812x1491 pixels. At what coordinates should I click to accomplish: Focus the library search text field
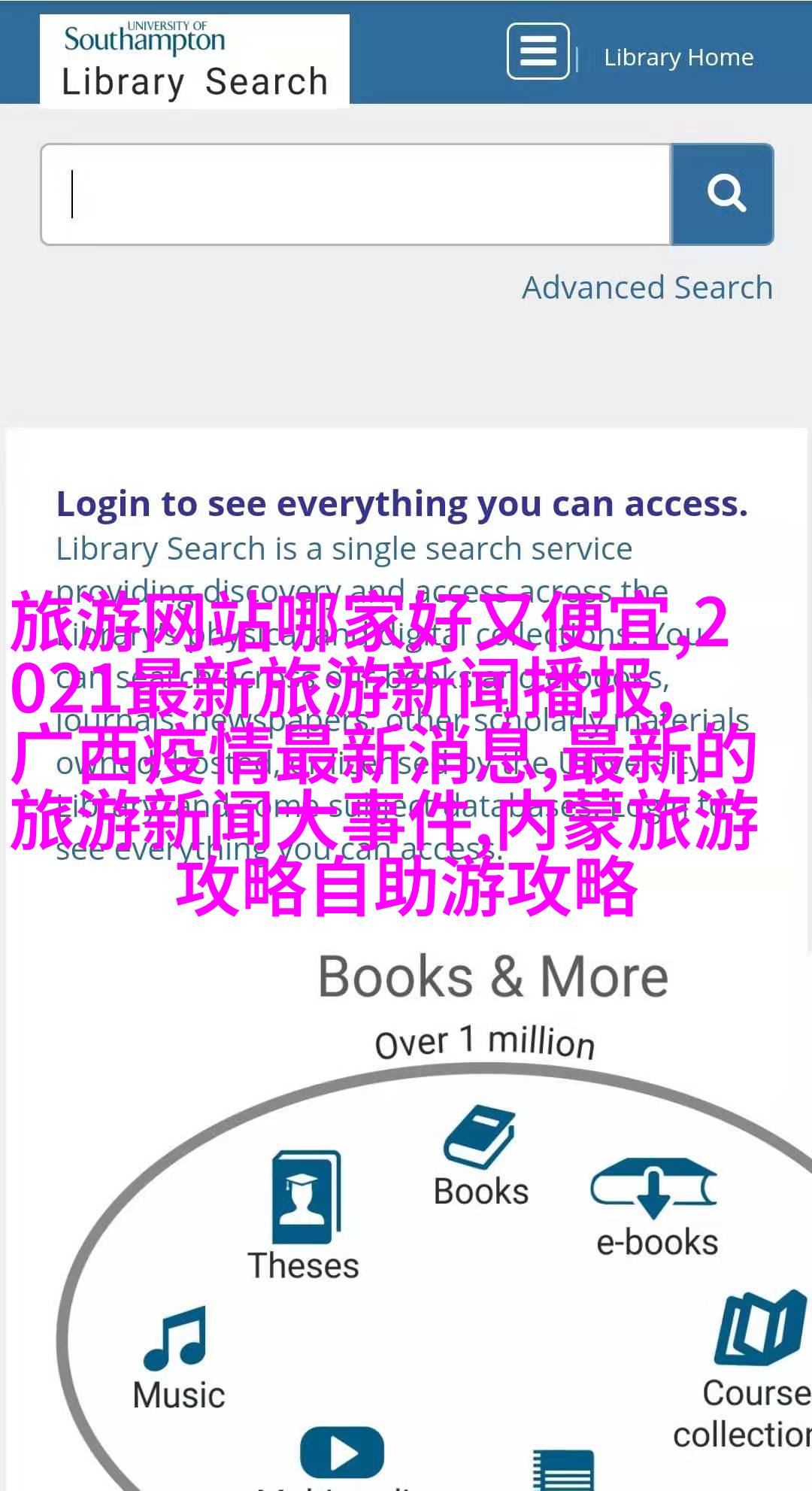(x=356, y=195)
